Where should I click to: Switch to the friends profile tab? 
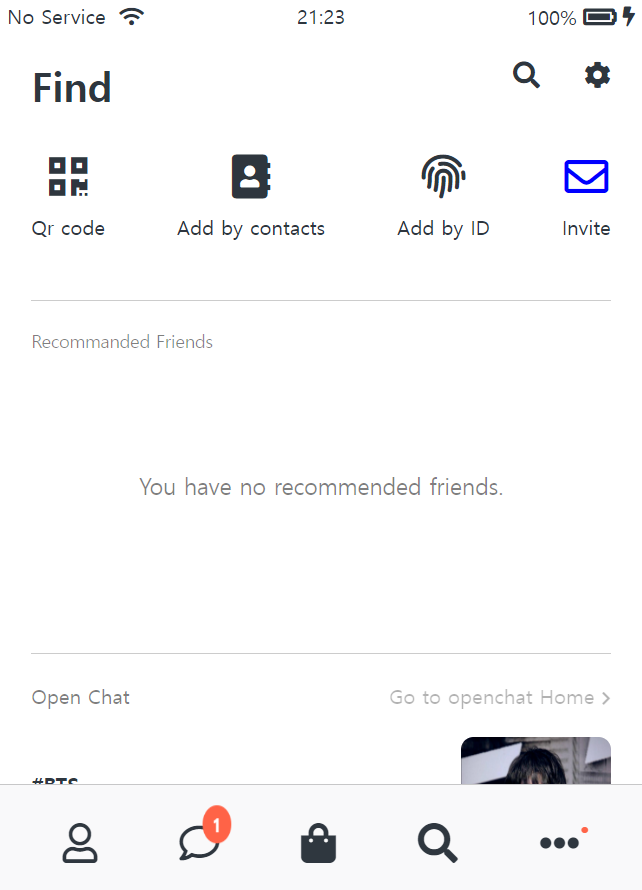[80, 843]
